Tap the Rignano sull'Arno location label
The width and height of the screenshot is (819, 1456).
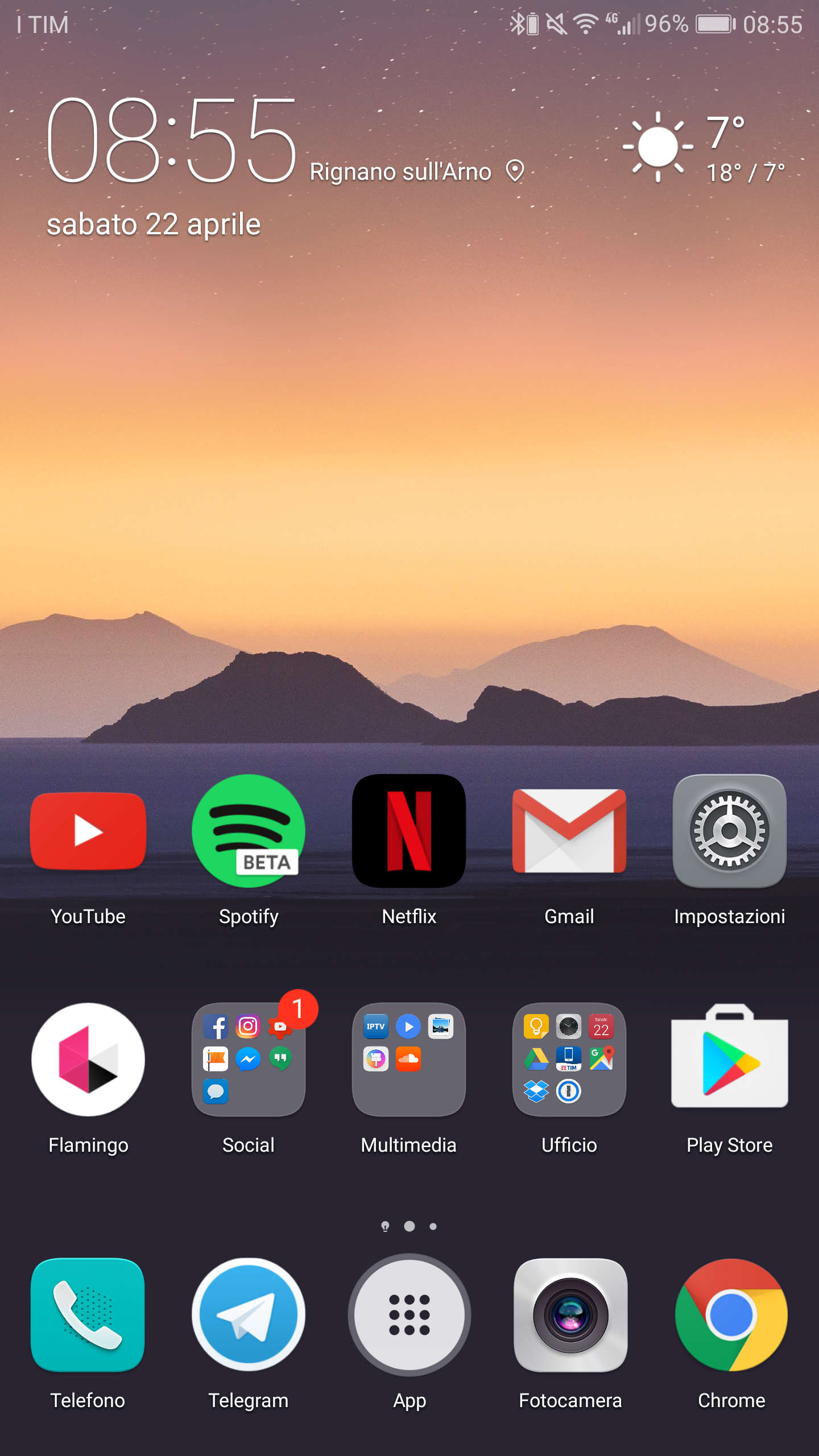[x=416, y=171]
